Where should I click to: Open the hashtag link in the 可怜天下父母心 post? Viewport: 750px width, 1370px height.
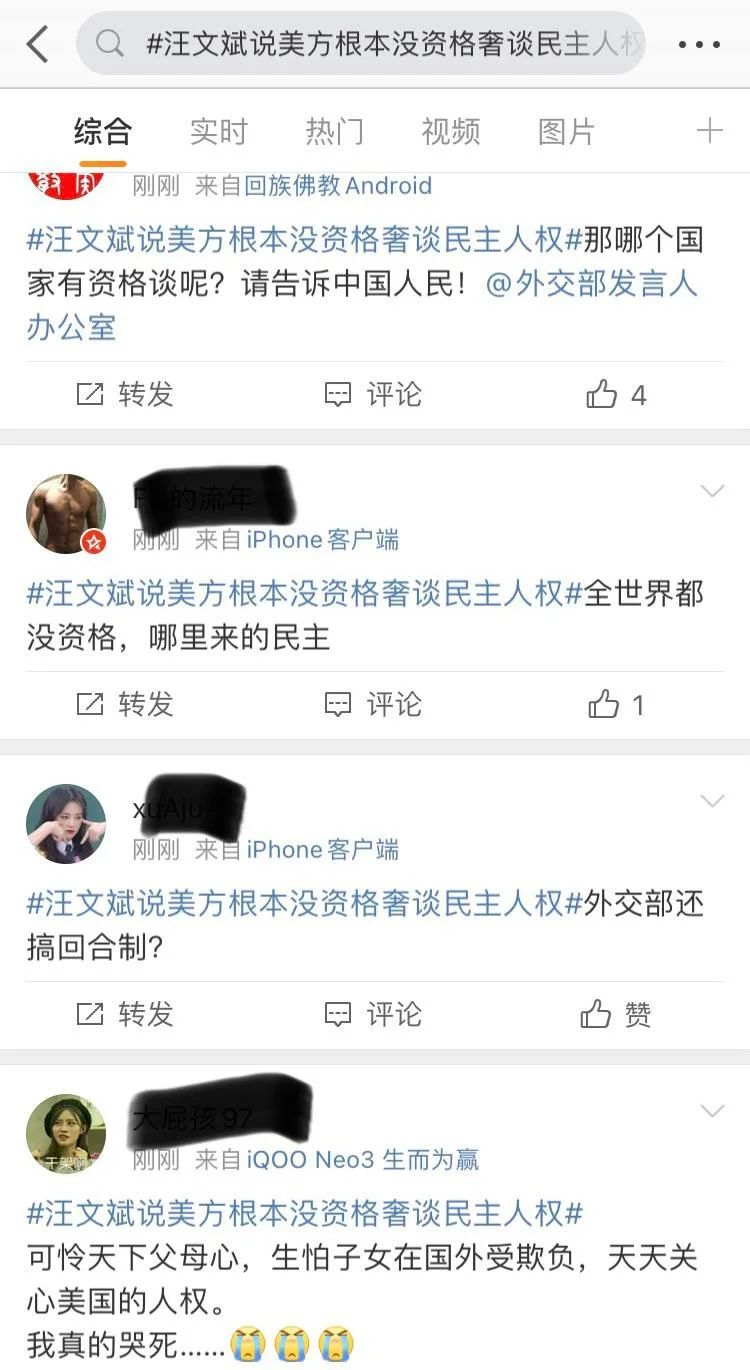tap(305, 1214)
